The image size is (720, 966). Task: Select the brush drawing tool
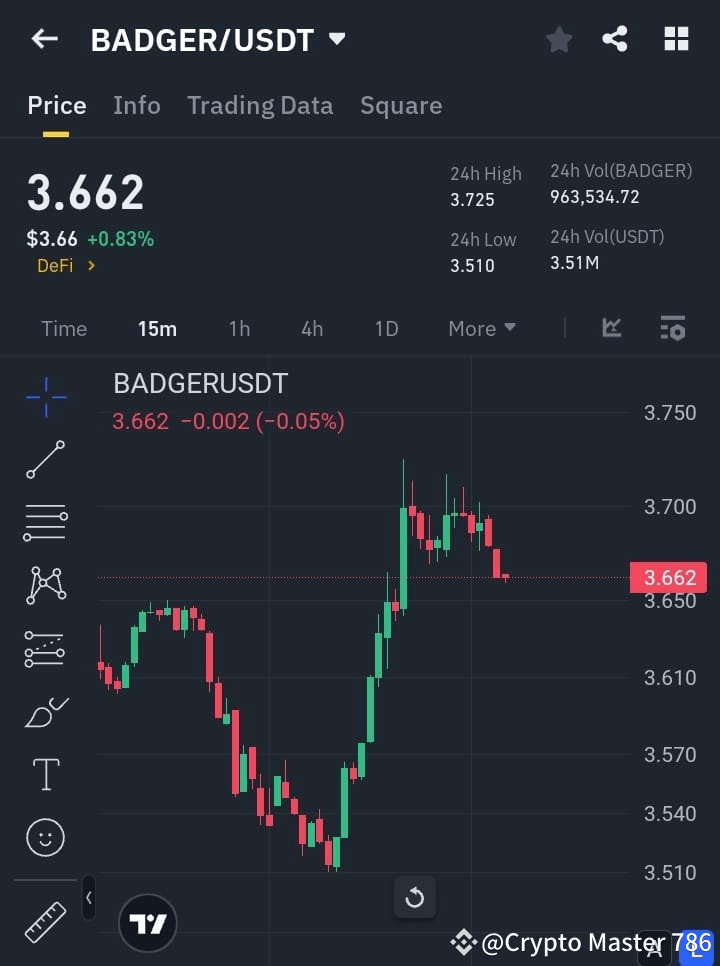pyautogui.click(x=45, y=712)
